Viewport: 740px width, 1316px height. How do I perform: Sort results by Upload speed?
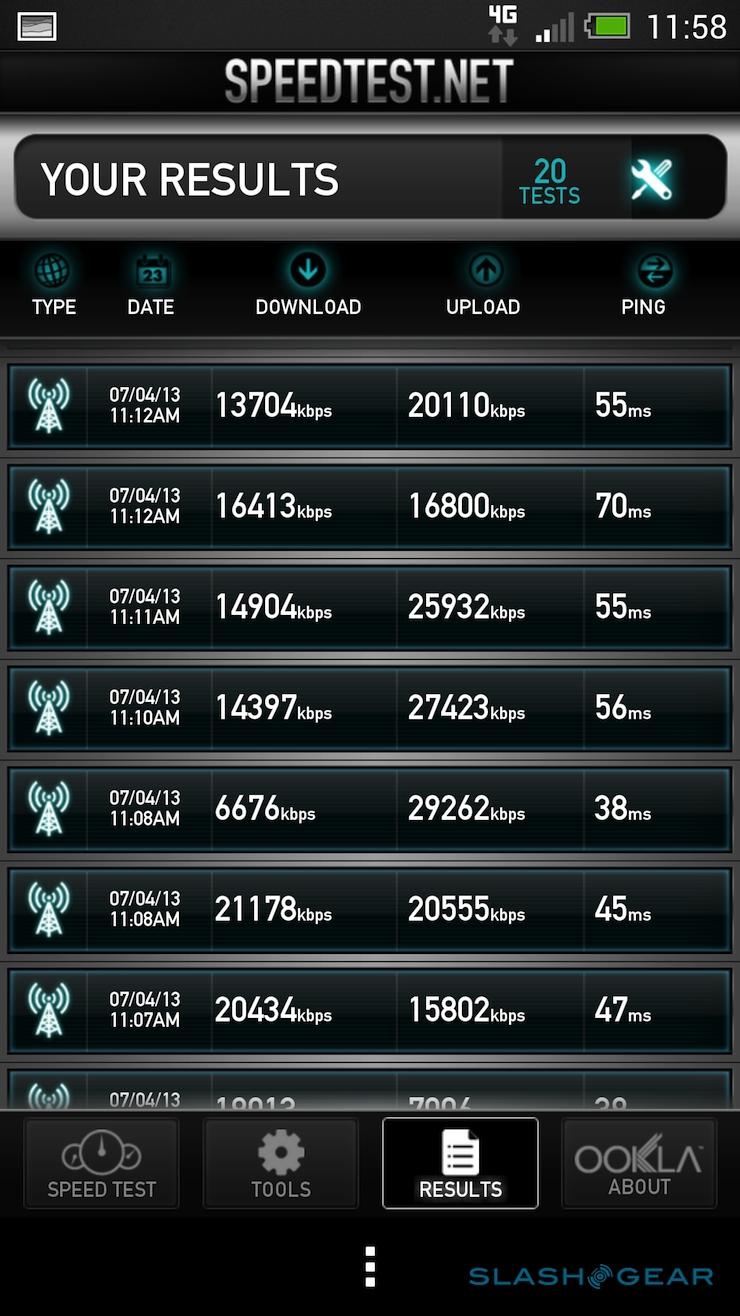coord(483,285)
